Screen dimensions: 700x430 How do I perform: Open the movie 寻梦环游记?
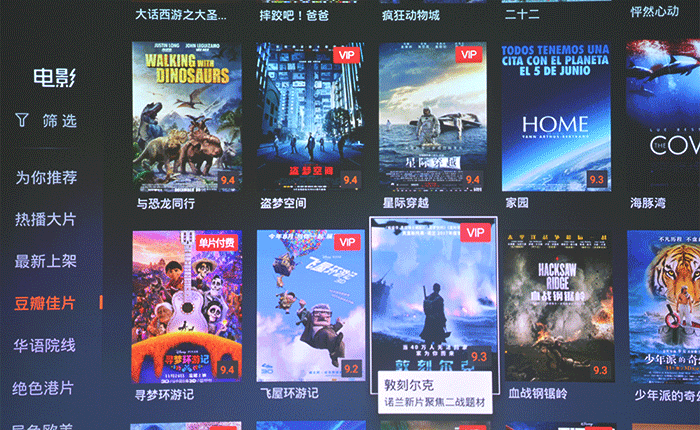187,306
